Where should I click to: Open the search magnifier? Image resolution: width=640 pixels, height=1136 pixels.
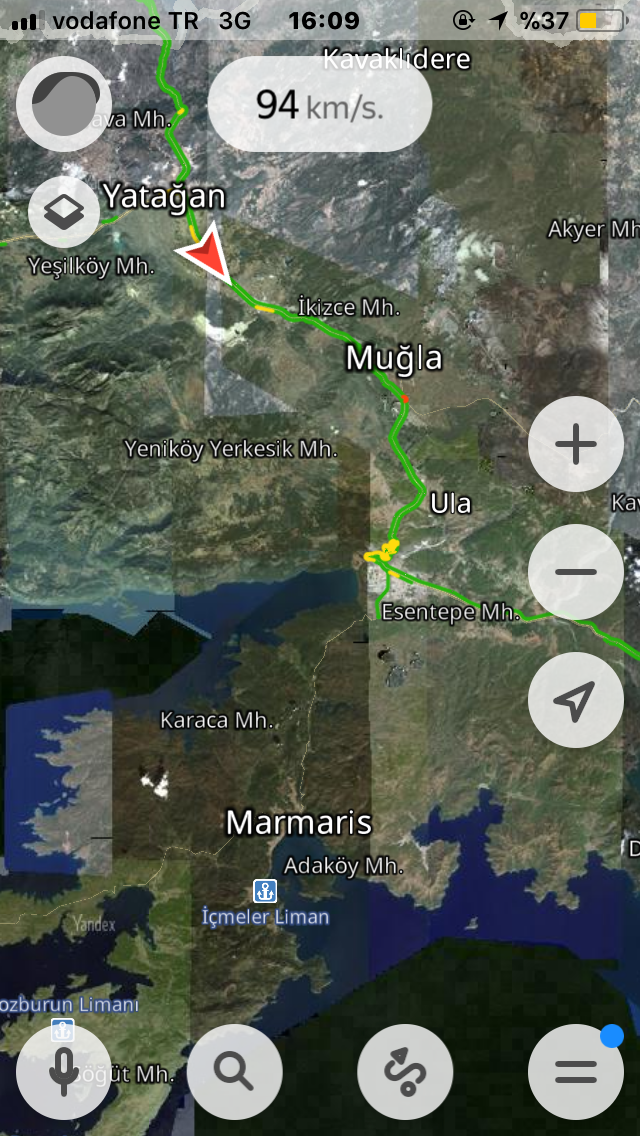tap(234, 1072)
